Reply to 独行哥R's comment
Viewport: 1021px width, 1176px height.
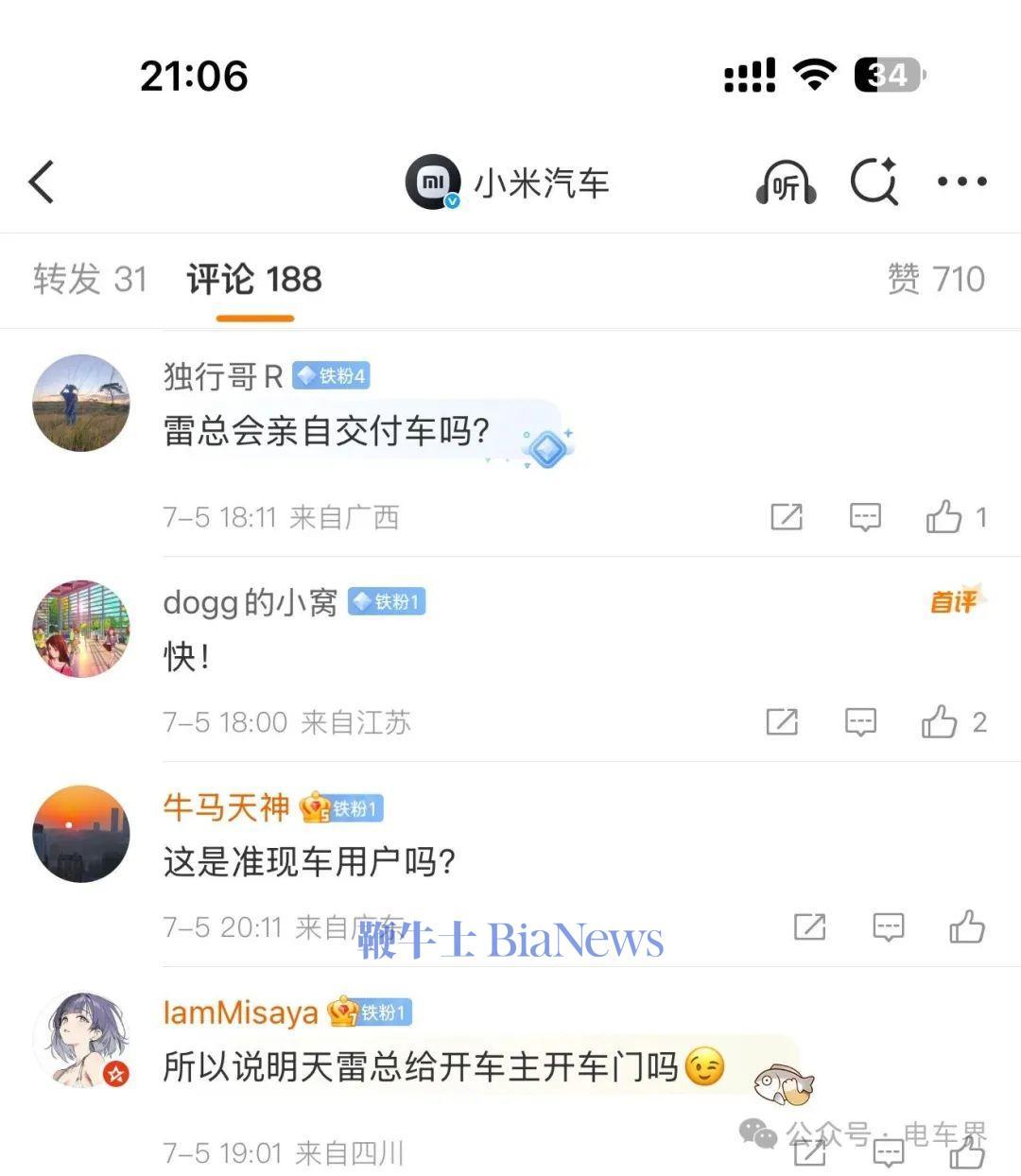[x=865, y=517]
